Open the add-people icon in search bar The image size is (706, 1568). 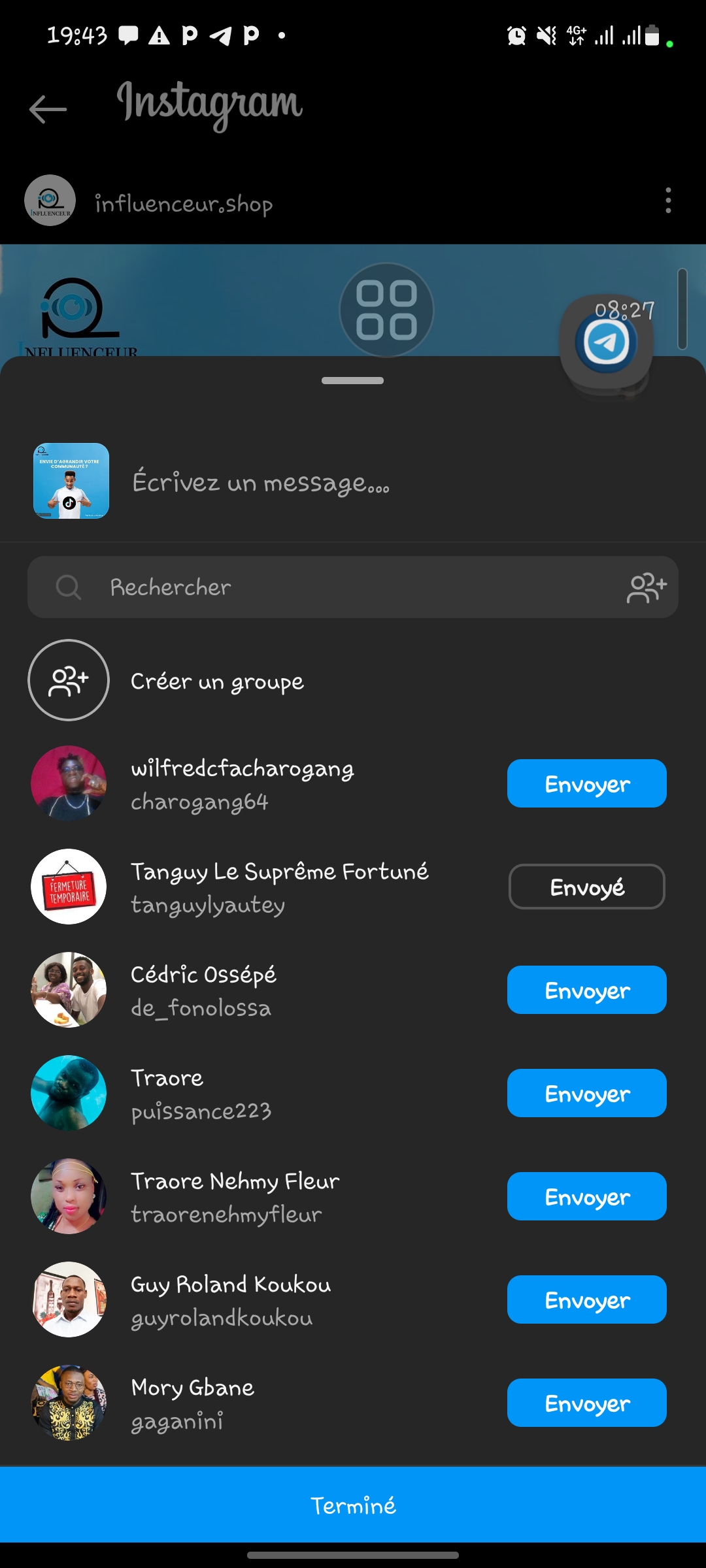(647, 587)
